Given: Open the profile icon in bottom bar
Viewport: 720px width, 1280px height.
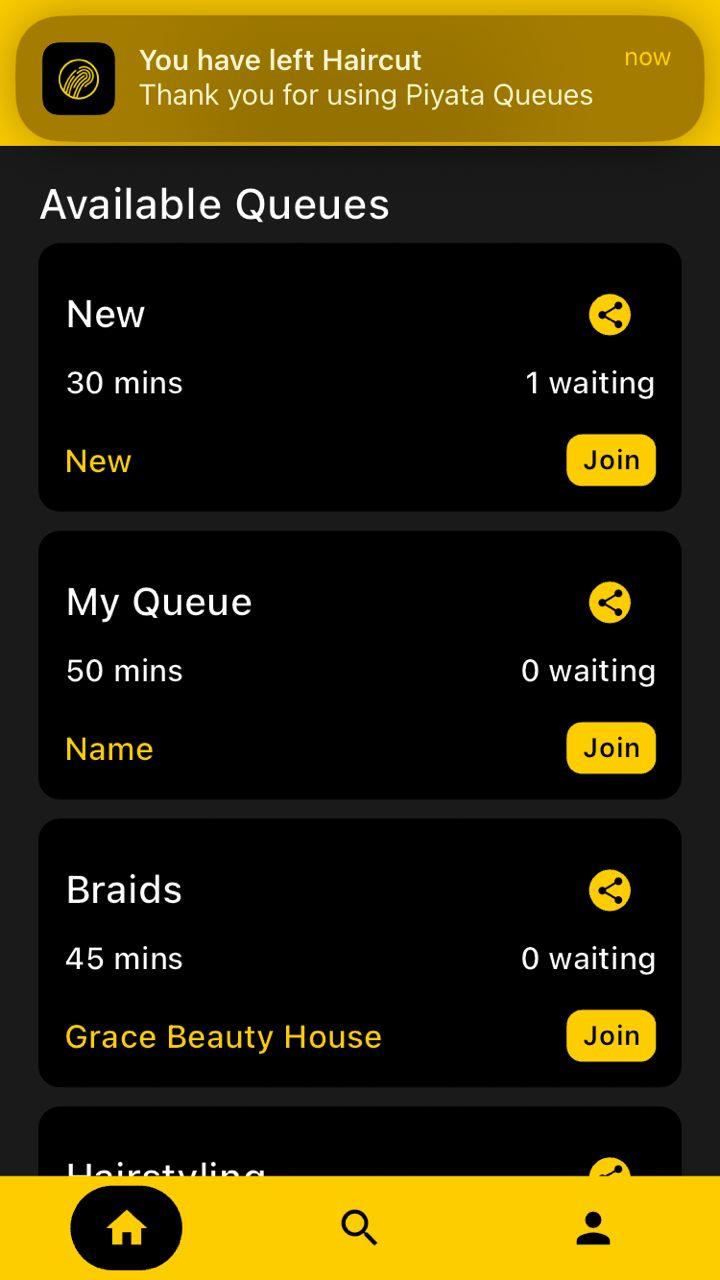Looking at the screenshot, I should point(592,1226).
